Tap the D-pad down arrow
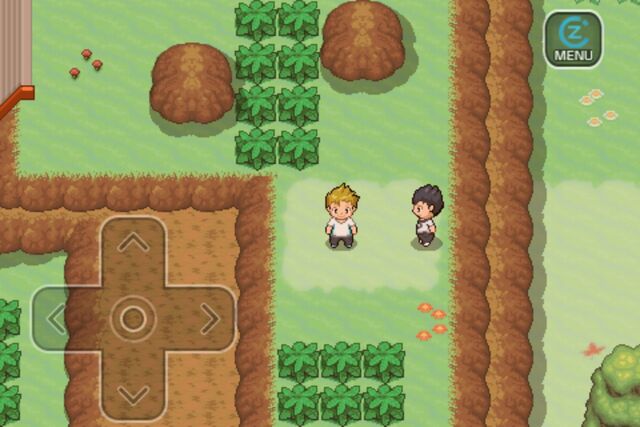 pos(133,393)
